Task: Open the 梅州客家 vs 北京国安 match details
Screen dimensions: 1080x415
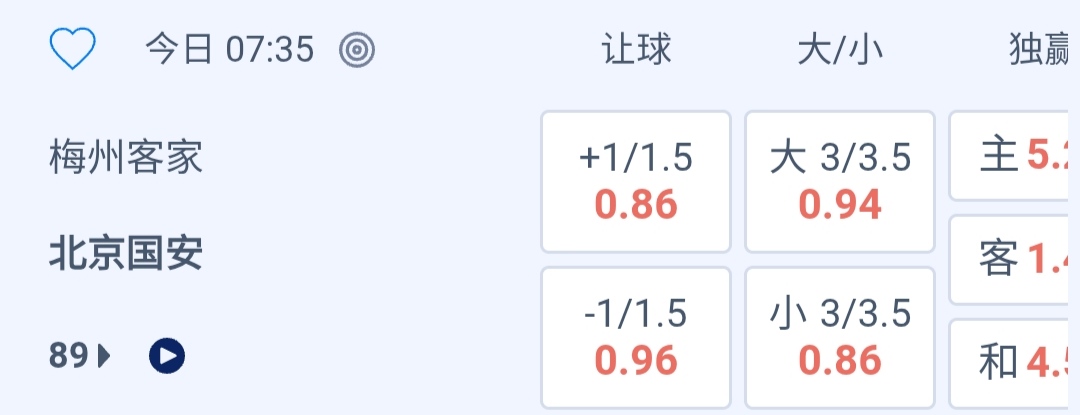Action: pos(126,205)
